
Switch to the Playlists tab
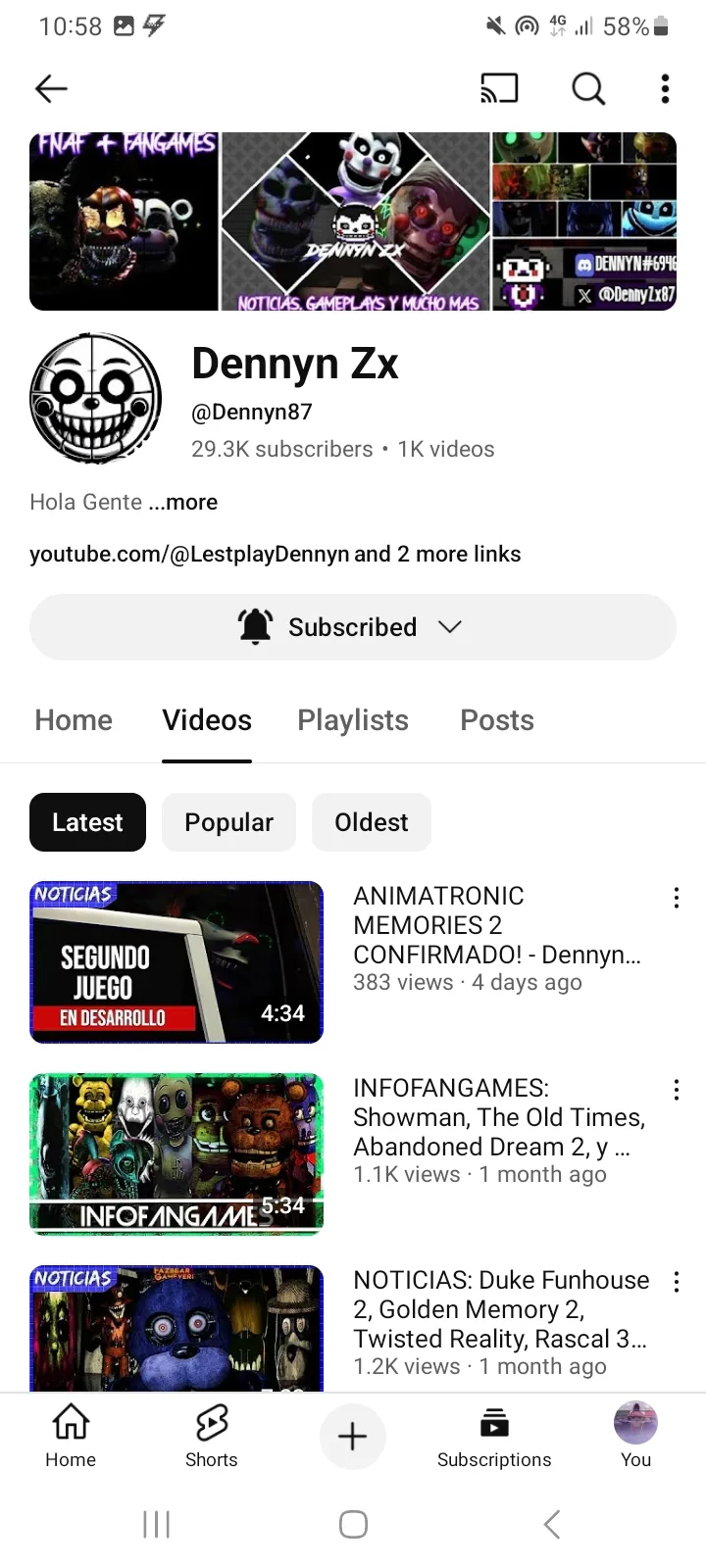pyautogui.click(x=353, y=720)
